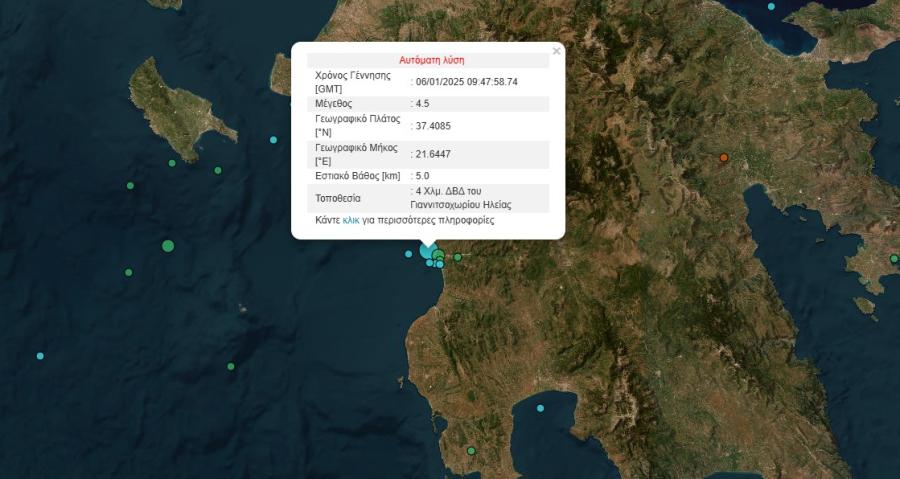
Task: Select the orange earthquake marker
Action: tap(724, 157)
